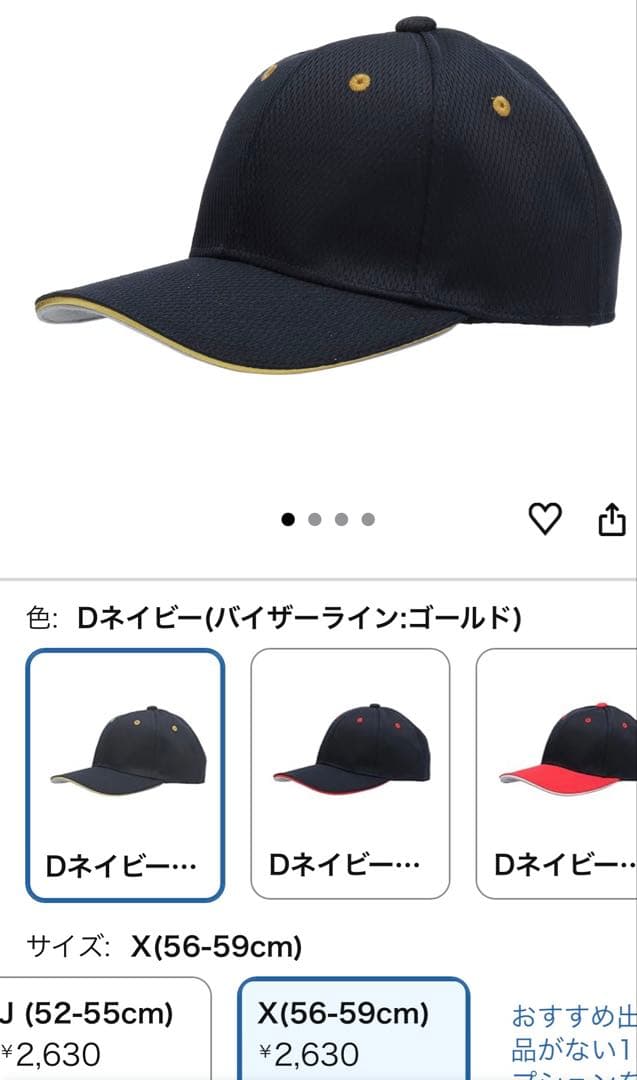
Task: Select size X(56-59cm)
Action: (353, 1030)
